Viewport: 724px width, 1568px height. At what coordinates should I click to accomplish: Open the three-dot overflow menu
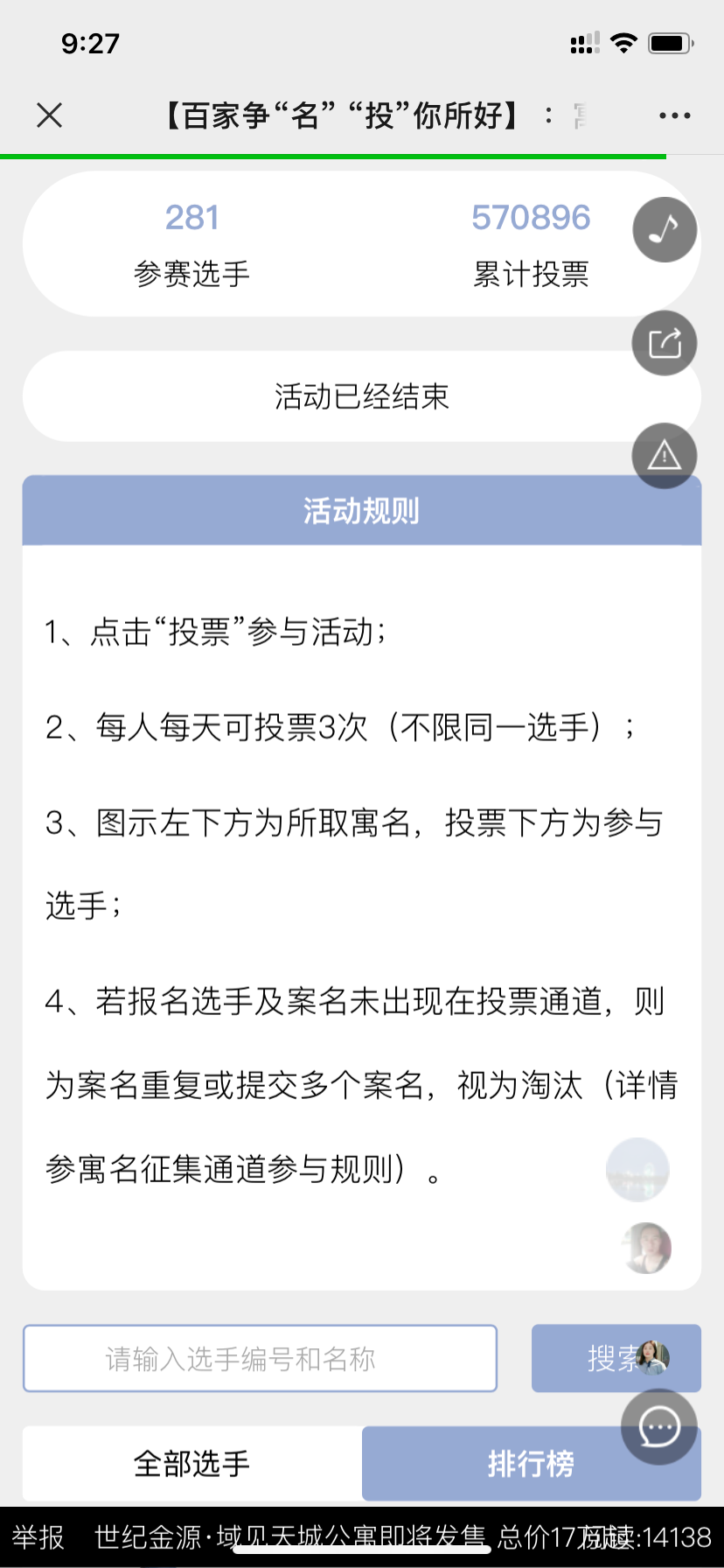(x=674, y=115)
